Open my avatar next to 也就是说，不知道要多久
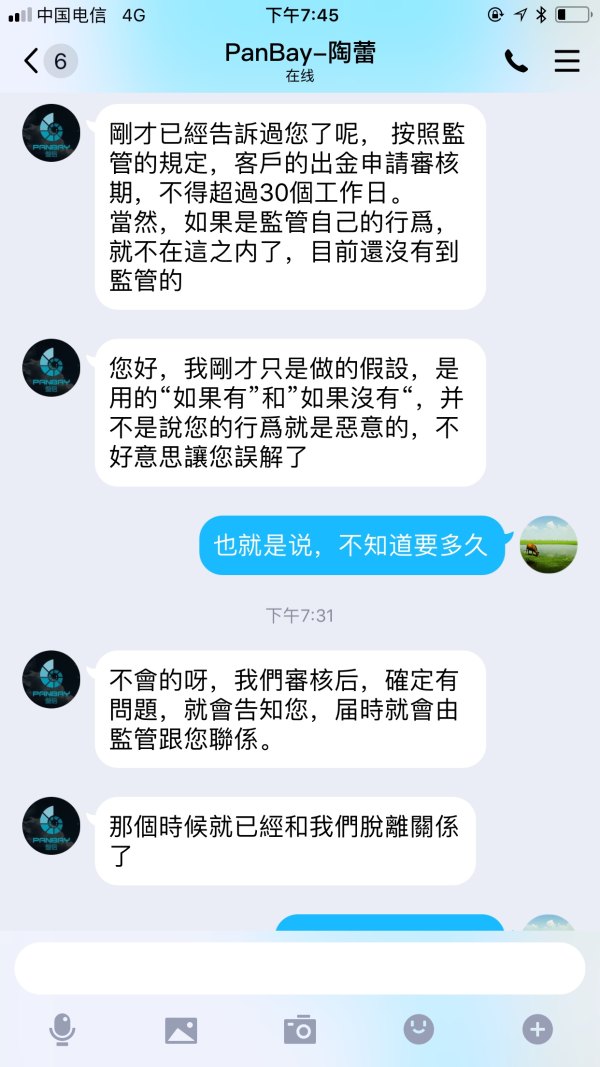This screenshot has height=1067, width=600. 548,545
